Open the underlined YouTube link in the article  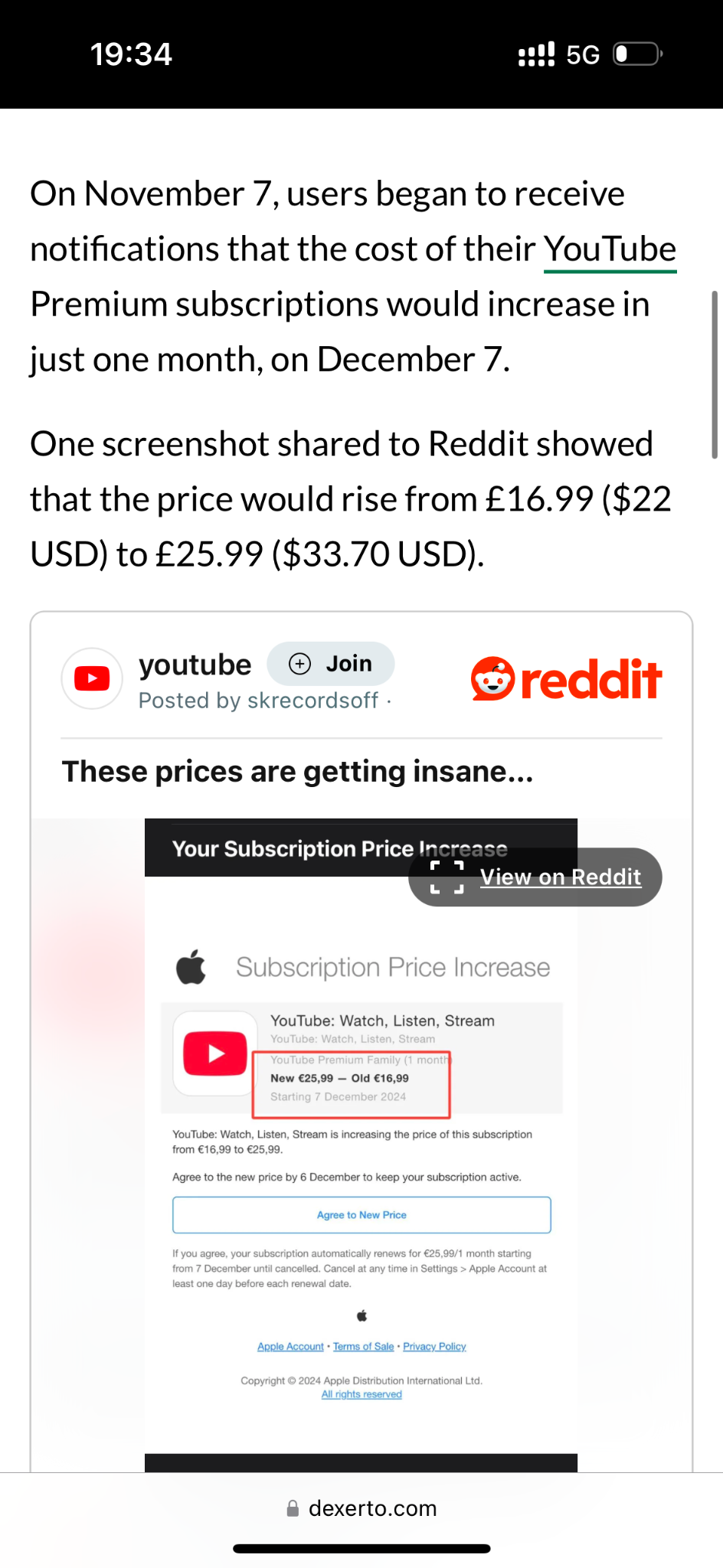point(610,250)
